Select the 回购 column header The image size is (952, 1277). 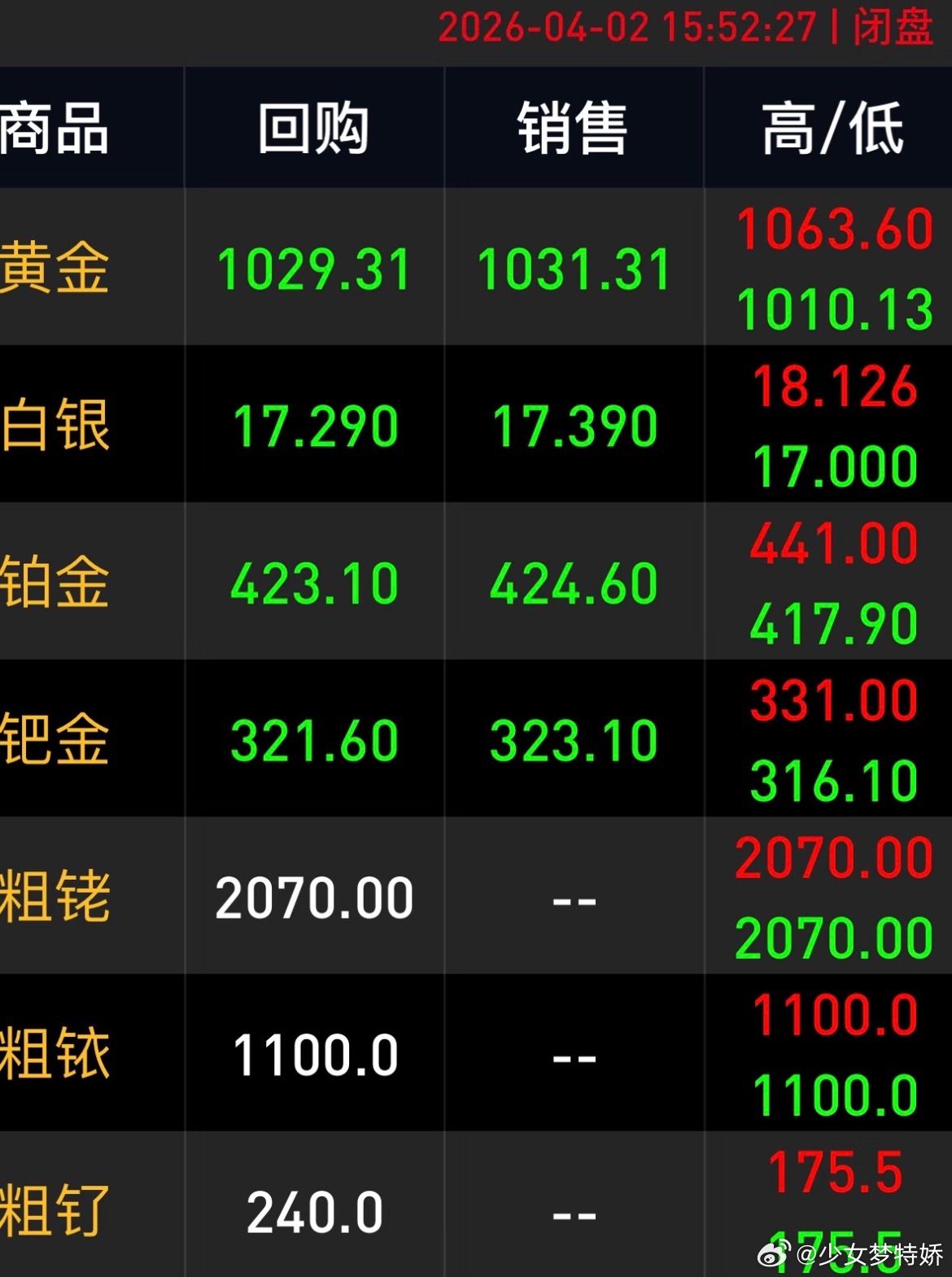click(314, 127)
